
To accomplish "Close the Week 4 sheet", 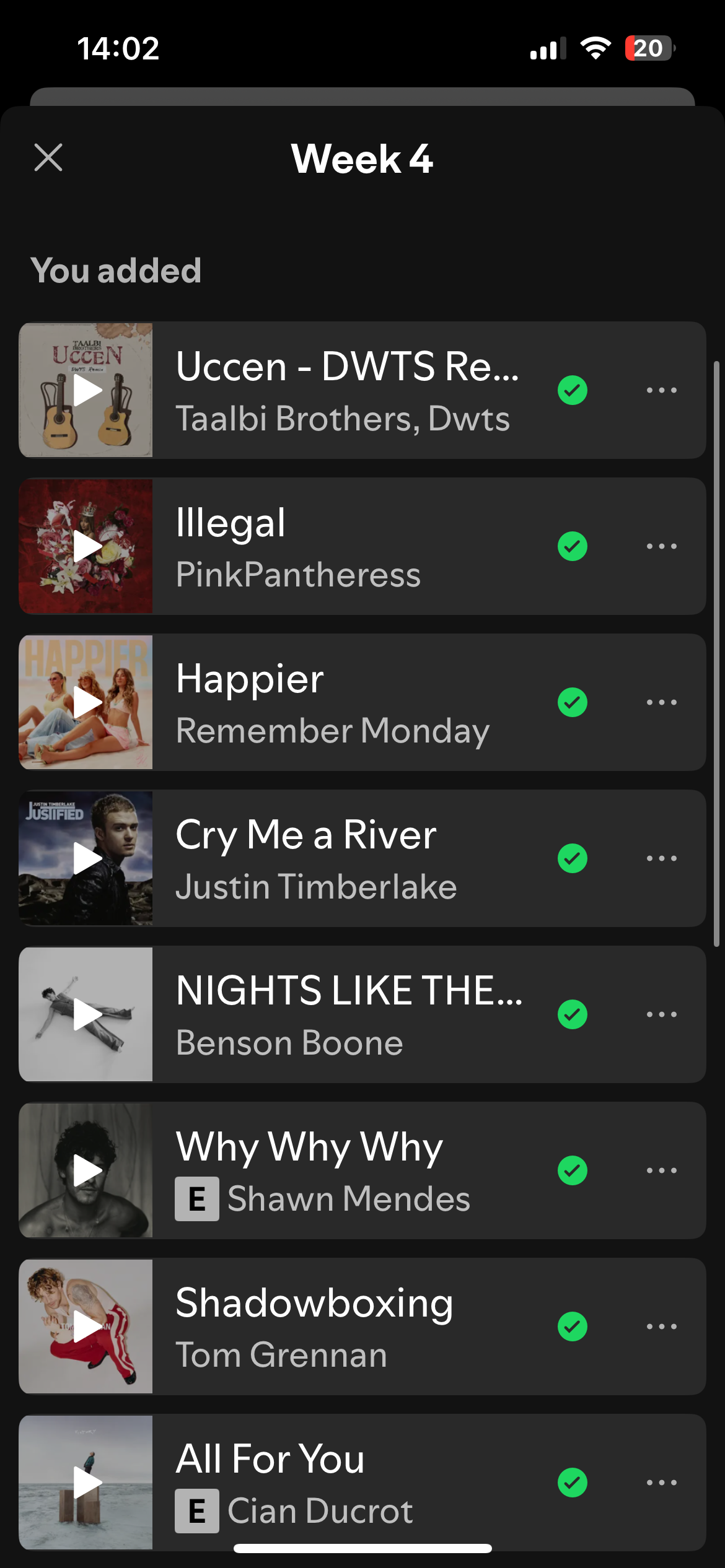I will tap(48, 157).
